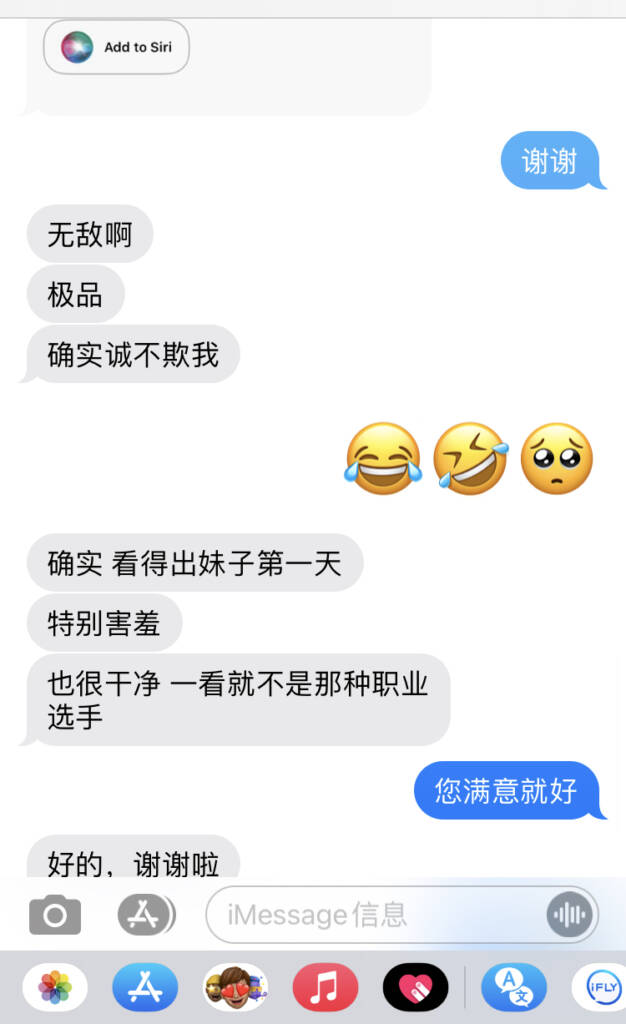Viewport: 626px width, 1024px height.
Task: Open the Photos app in app strip
Action: point(55,988)
